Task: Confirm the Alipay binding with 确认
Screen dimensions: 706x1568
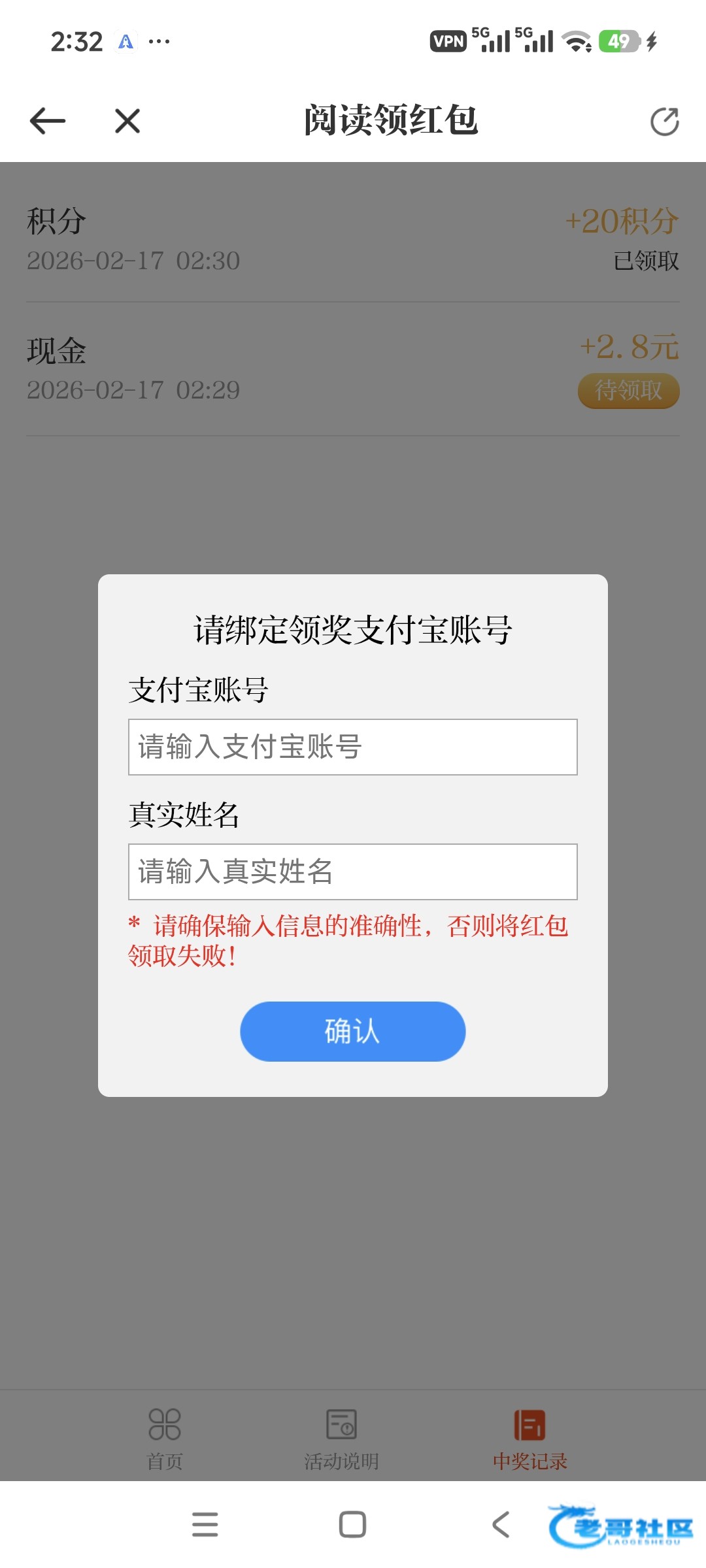Action: (353, 1031)
